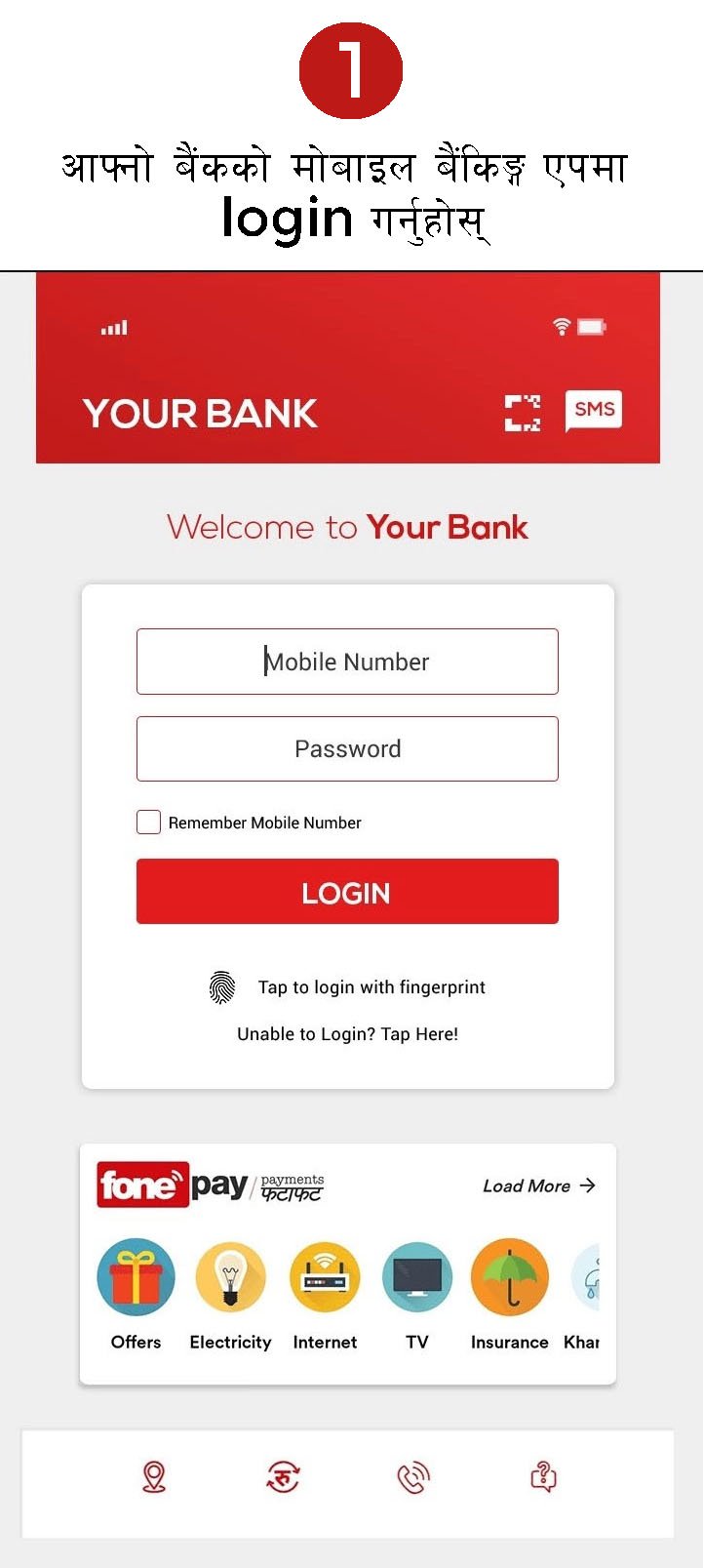This screenshot has width=704, height=1568.
Task: Call support using the phone icon
Action: (412, 1477)
